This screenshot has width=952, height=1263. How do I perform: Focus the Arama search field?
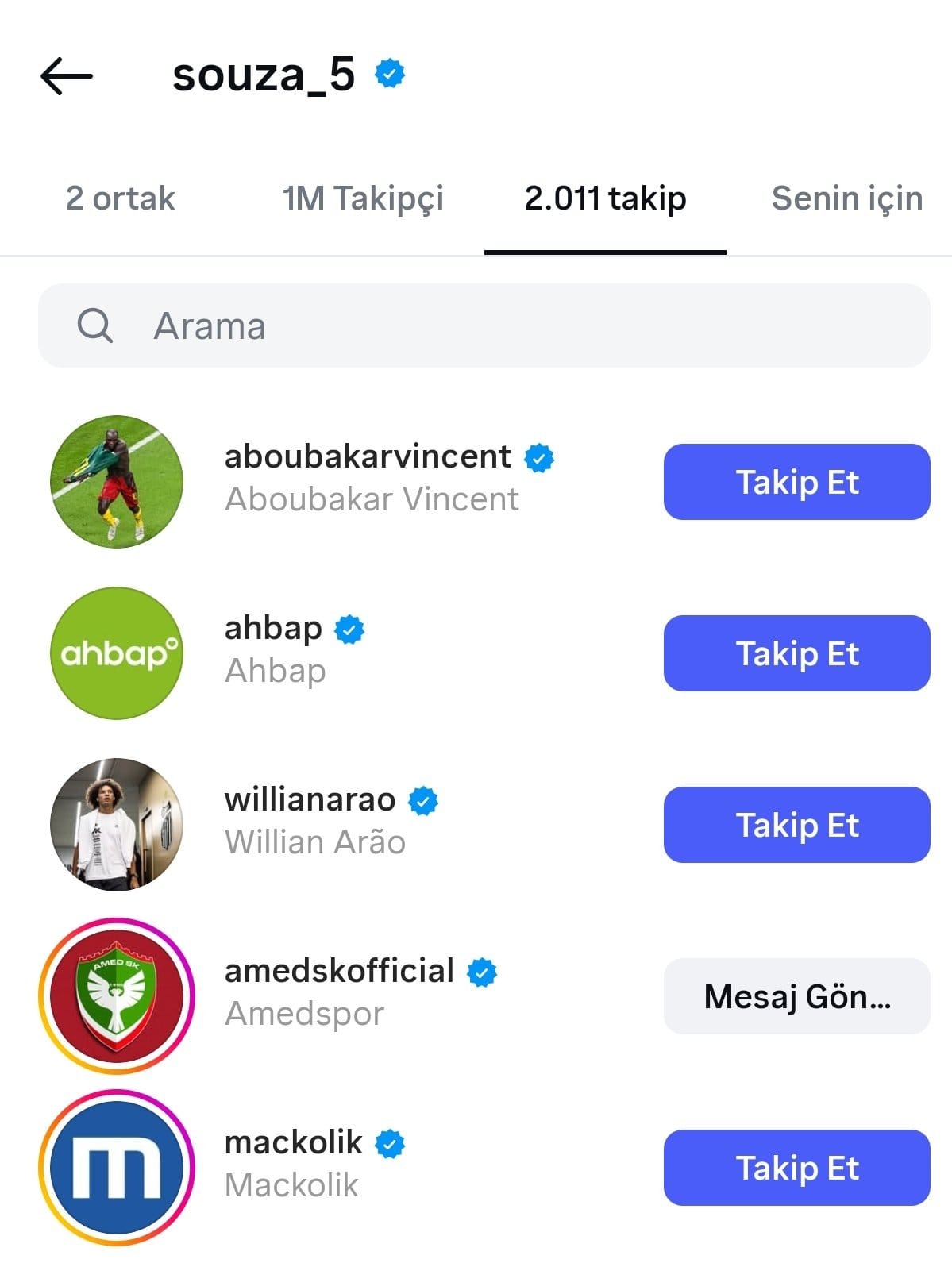click(x=484, y=325)
